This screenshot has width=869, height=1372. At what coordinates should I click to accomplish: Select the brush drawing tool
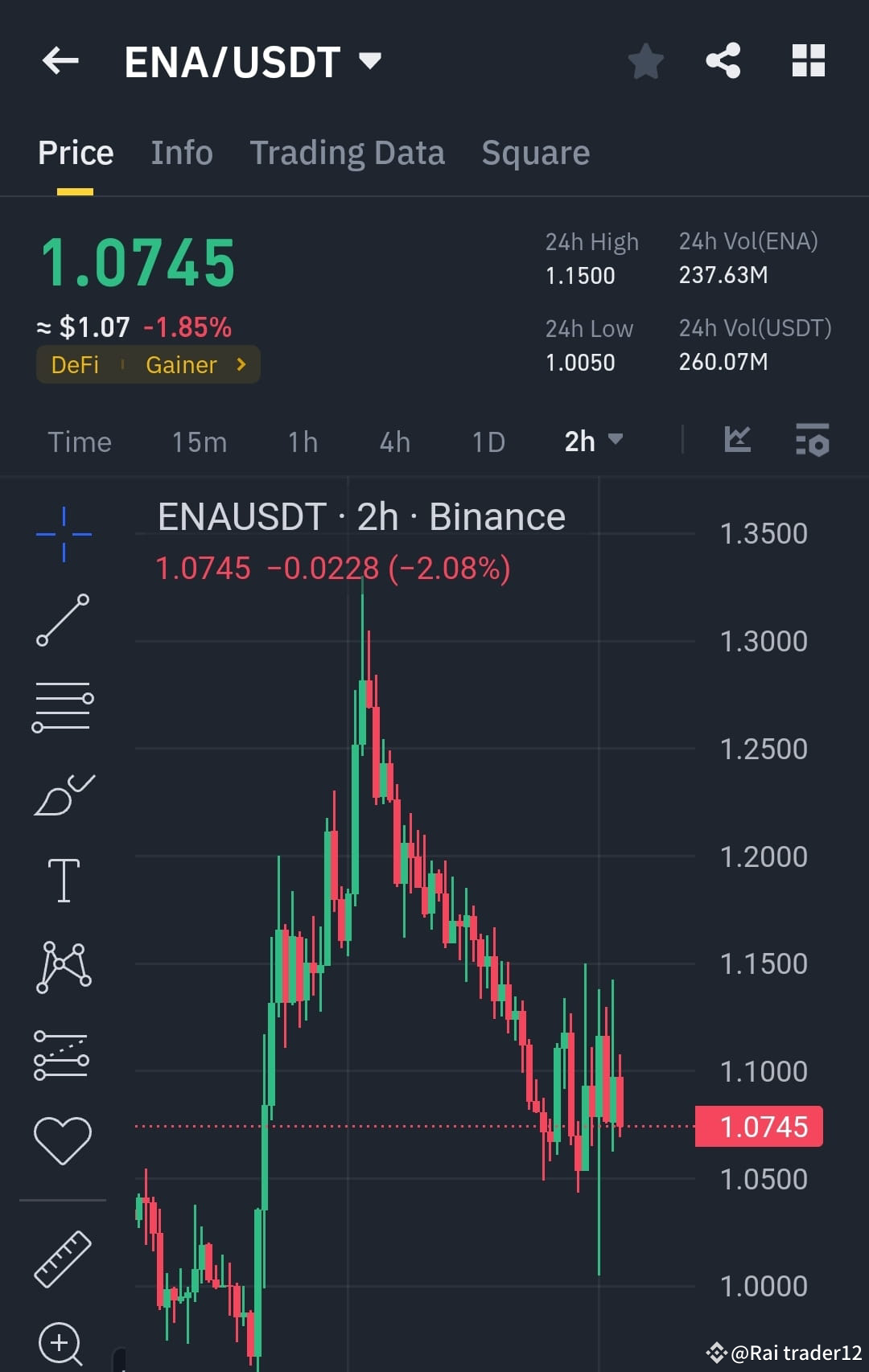point(63,795)
